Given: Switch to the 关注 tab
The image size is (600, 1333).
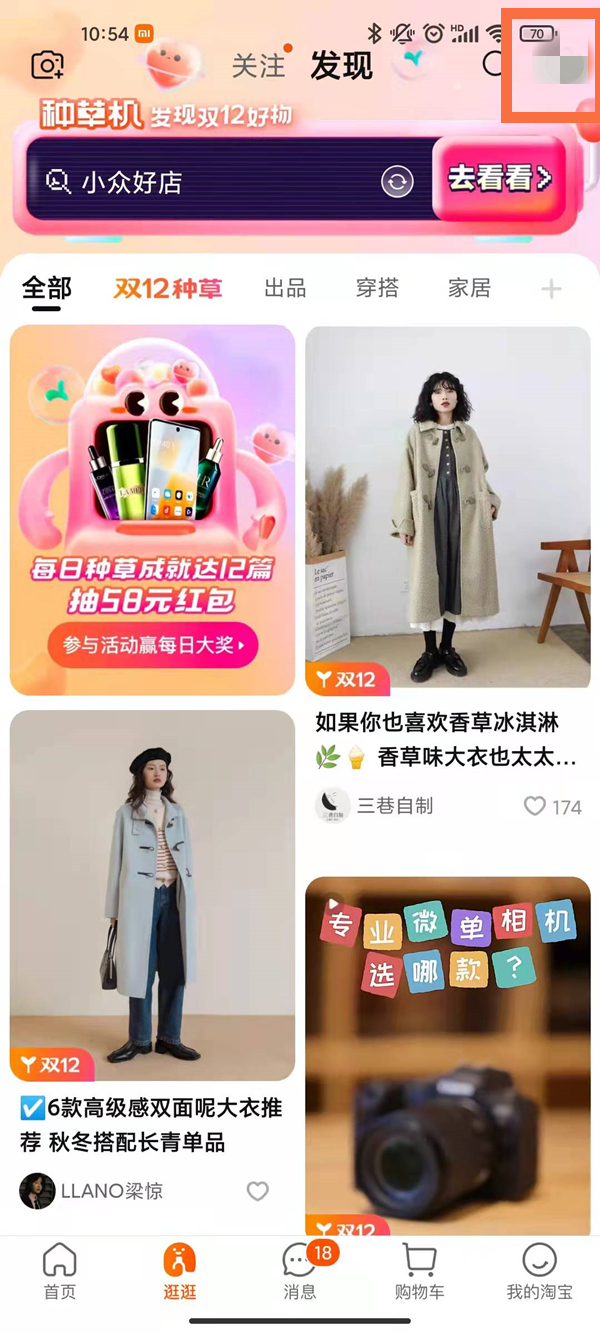Looking at the screenshot, I should (x=259, y=66).
